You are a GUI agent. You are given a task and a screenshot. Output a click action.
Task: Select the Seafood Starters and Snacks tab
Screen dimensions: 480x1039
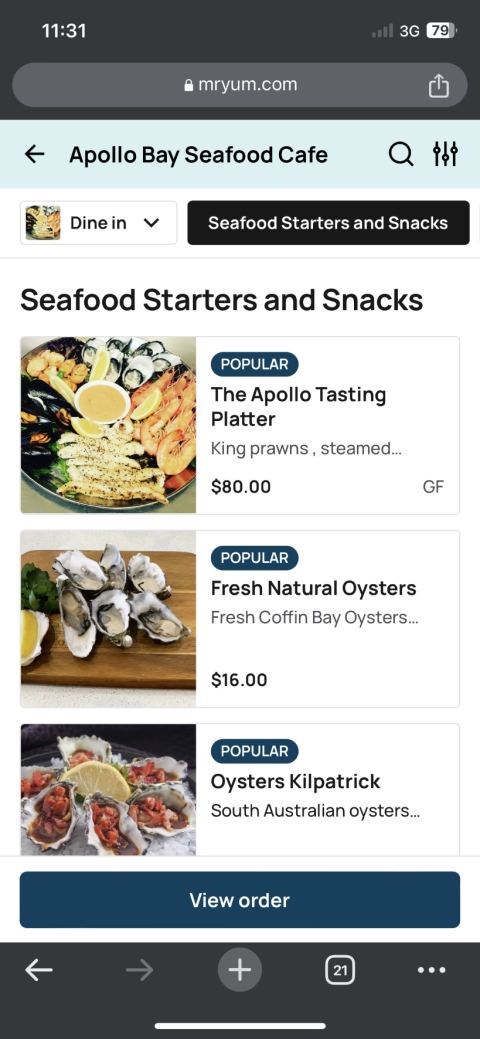[x=328, y=223]
